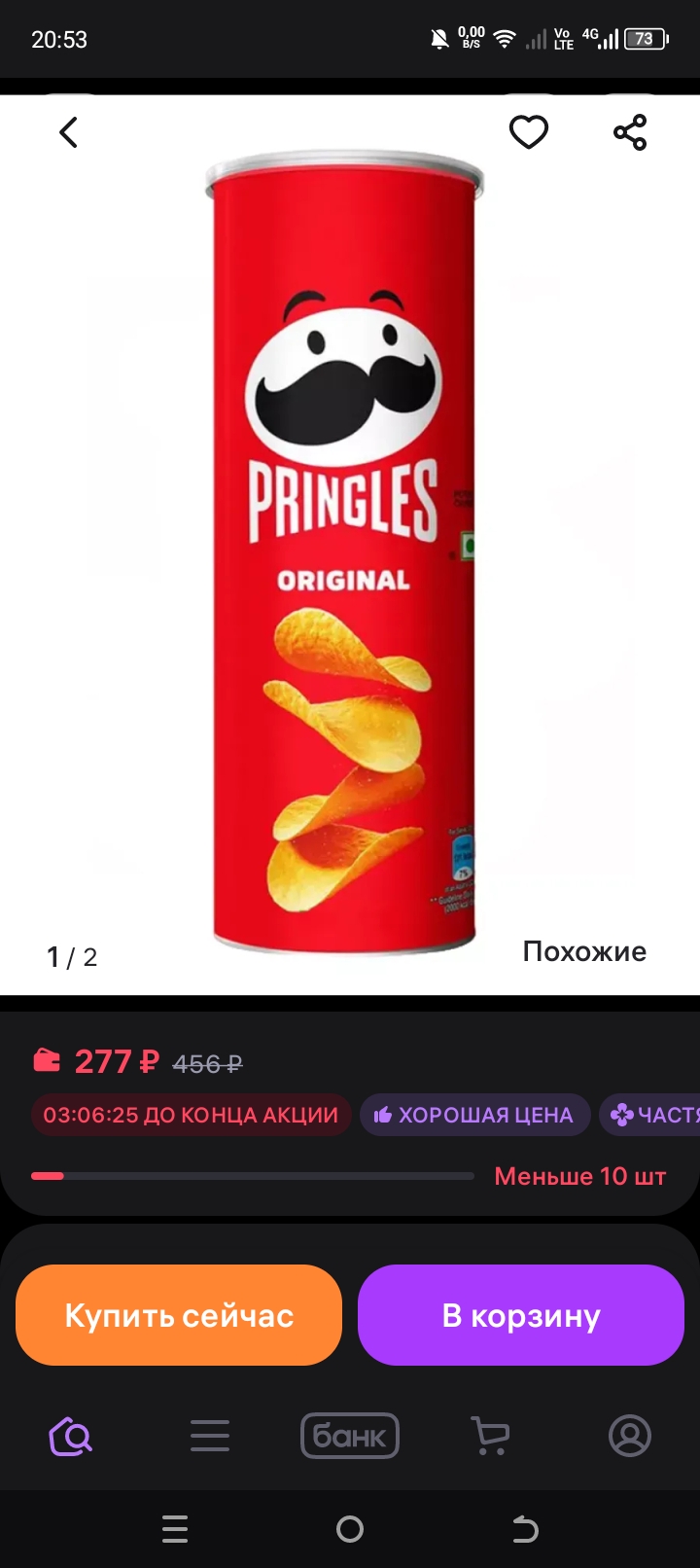Open the catalog menu tab
The width and height of the screenshot is (700, 1568).
pyautogui.click(x=210, y=1436)
